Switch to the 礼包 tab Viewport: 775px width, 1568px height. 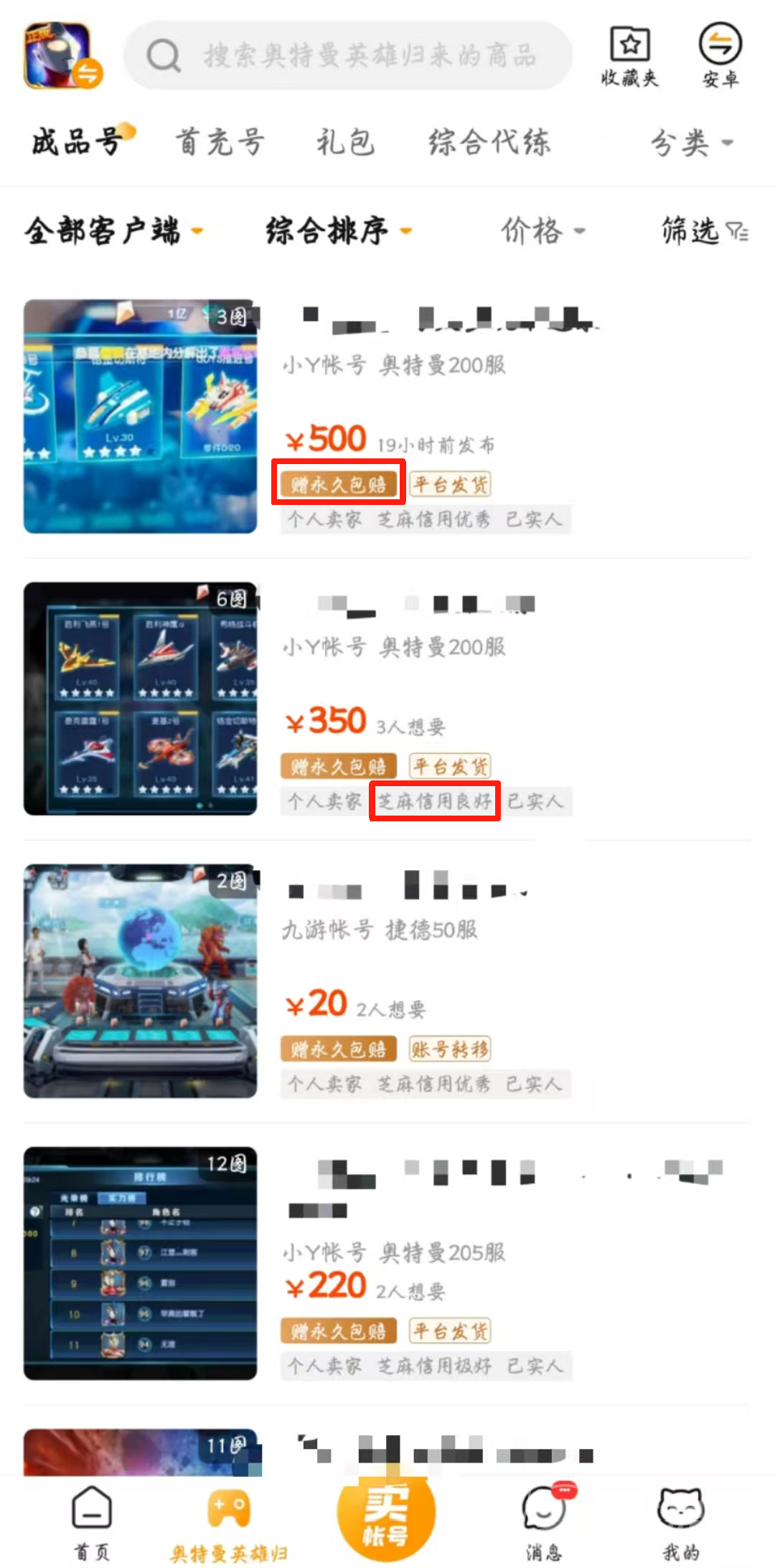pyautogui.click(x=345, y=142)
